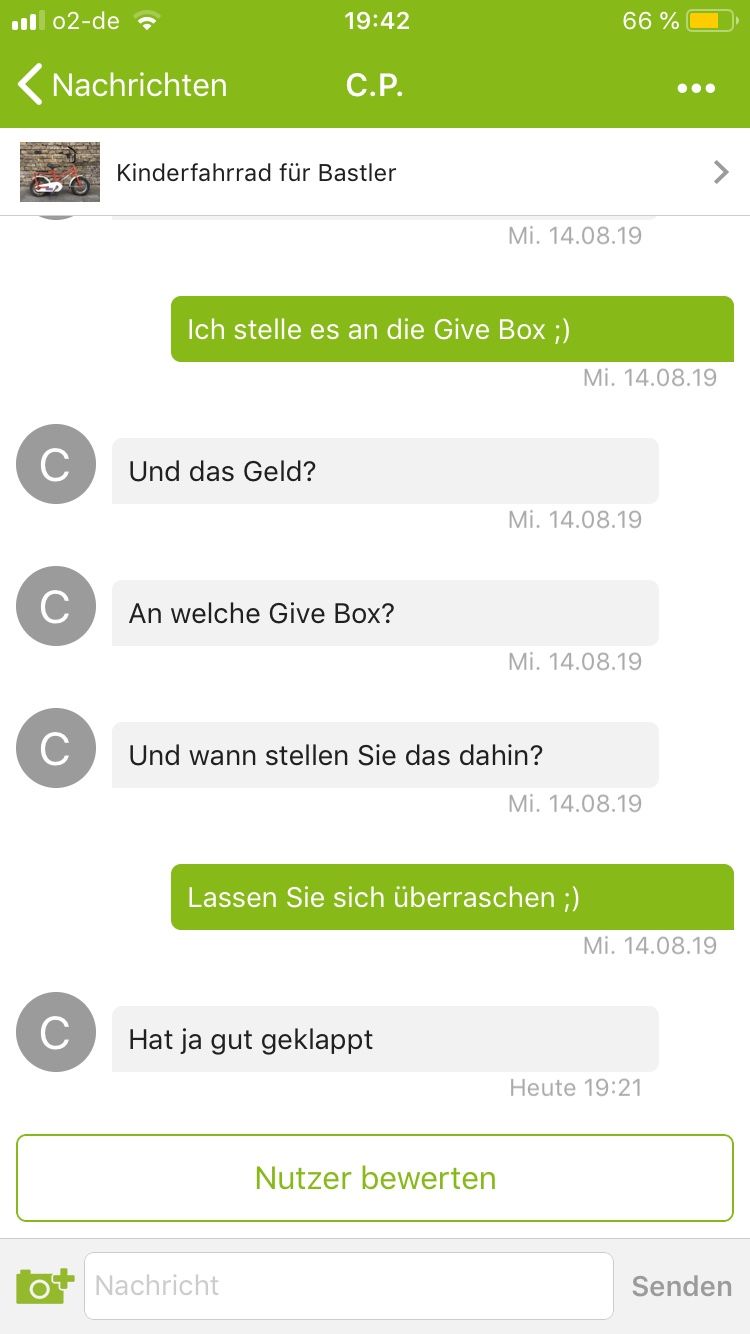Open C's avatar next to "Und das Geld?"
This screenshot has height=1334, width=750.
tap(56, 464)
